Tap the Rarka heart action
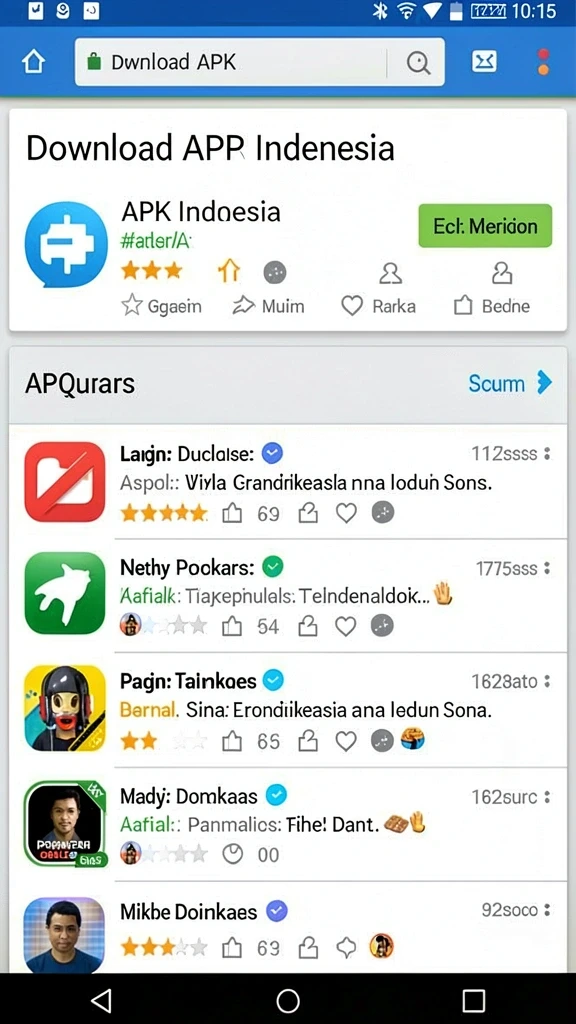The height and width of the screenshot is (1024, 576). click(379, 306)
